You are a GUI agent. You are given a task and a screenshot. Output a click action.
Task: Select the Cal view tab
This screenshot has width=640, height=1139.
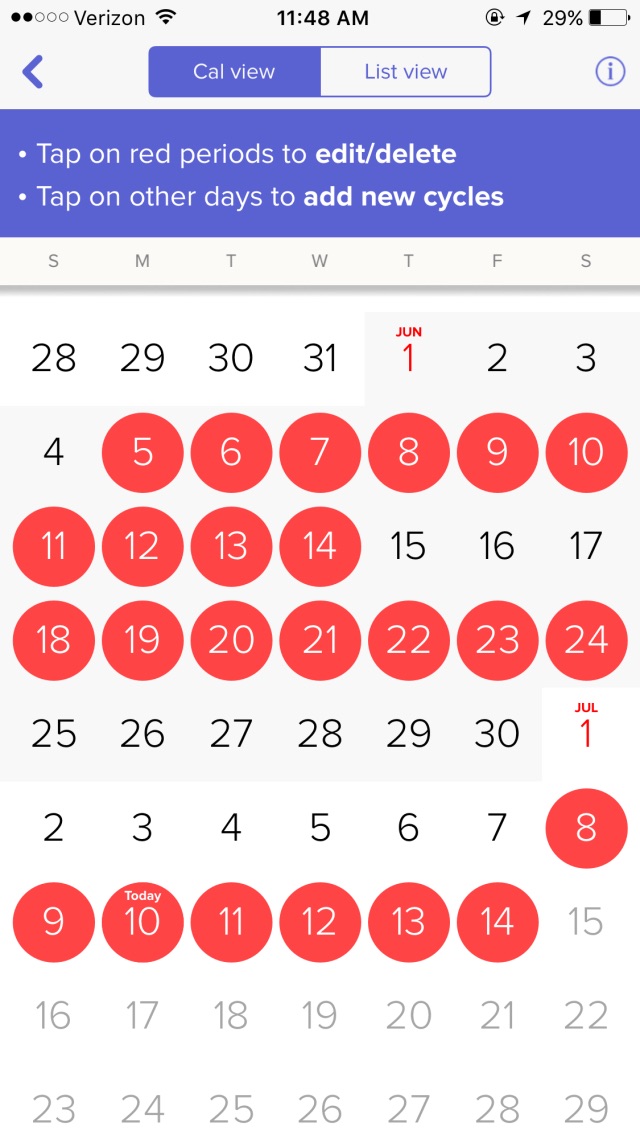tap(234, 72)
